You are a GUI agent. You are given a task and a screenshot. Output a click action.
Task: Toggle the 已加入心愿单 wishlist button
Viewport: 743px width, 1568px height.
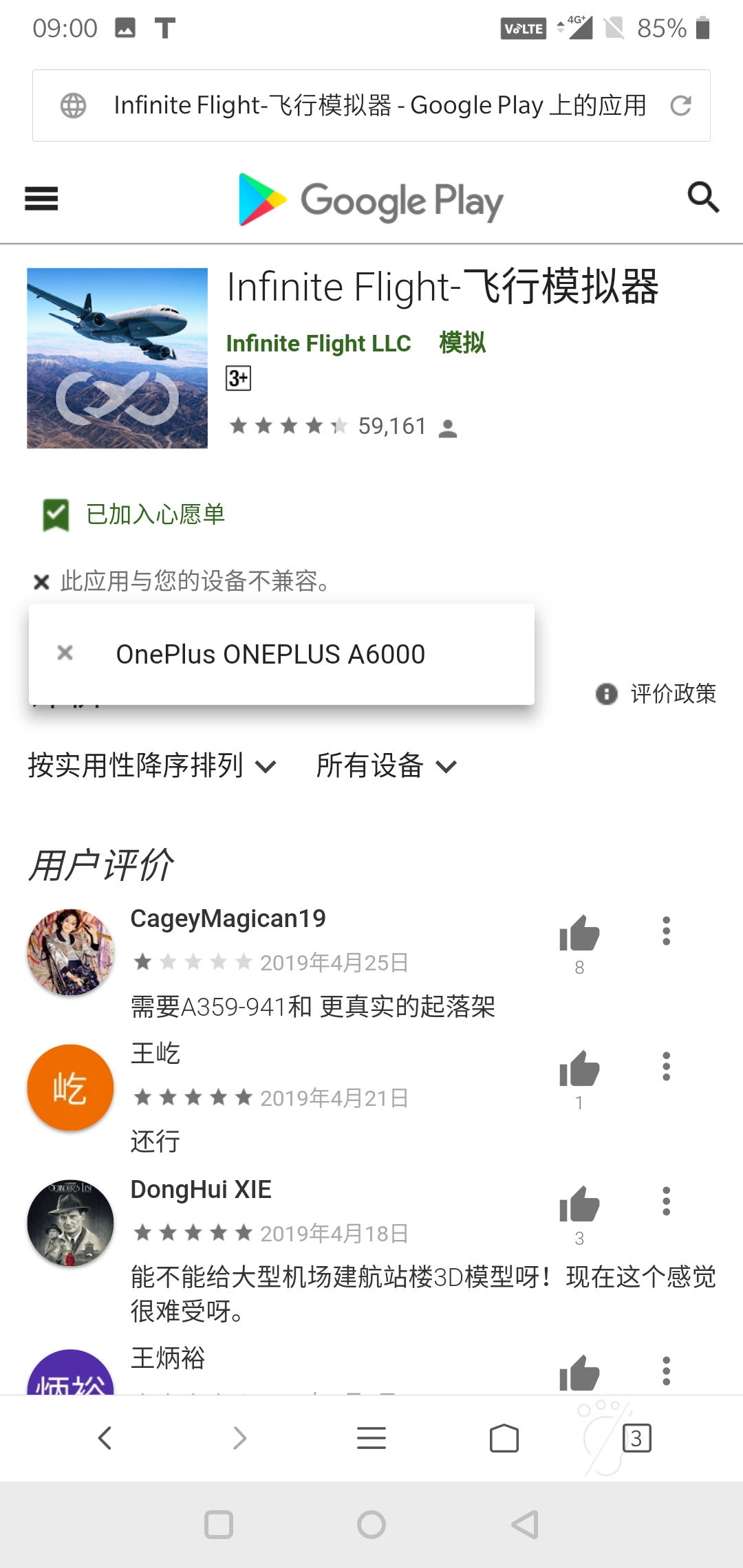tap(135, 514)
